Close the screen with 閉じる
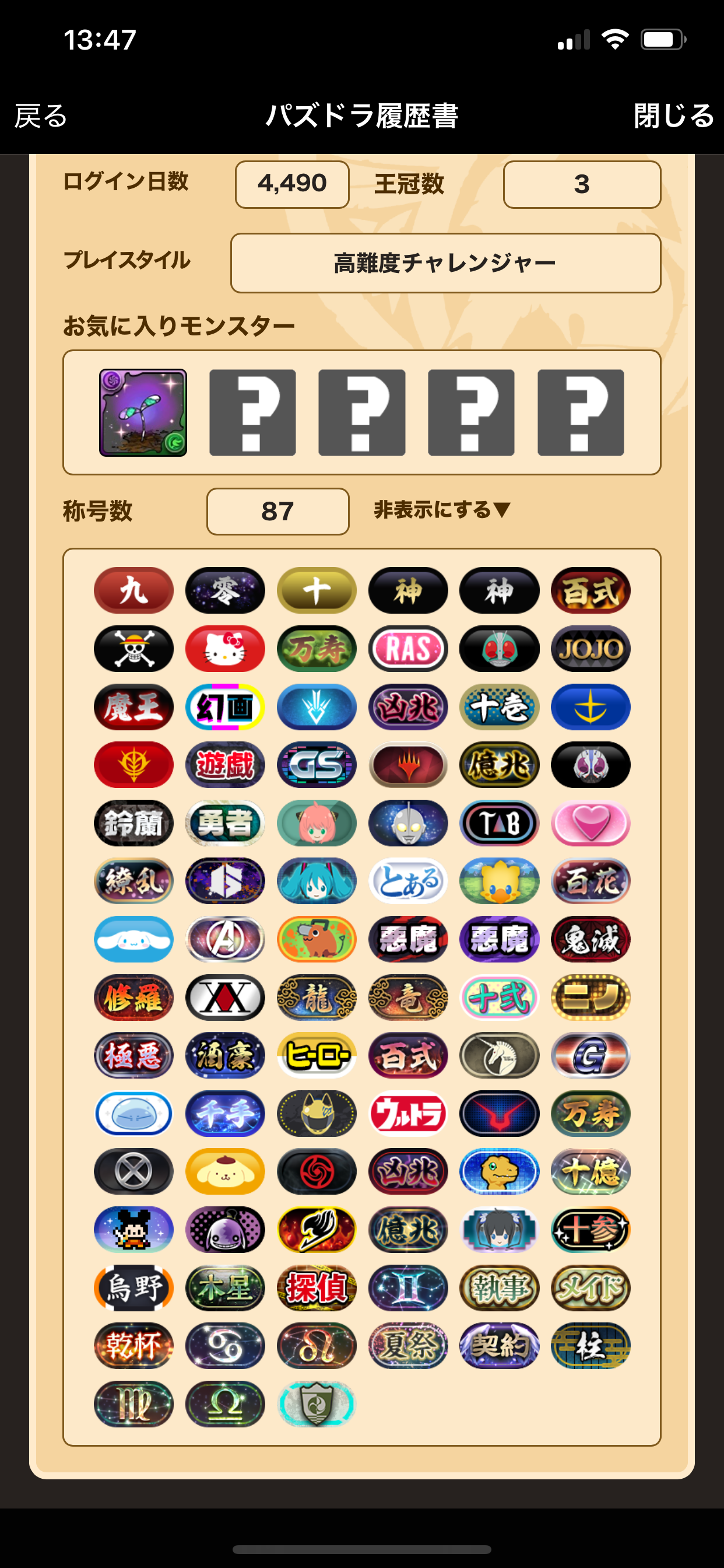The width and height of the screenshot is (724, 1568). [673, 116]
